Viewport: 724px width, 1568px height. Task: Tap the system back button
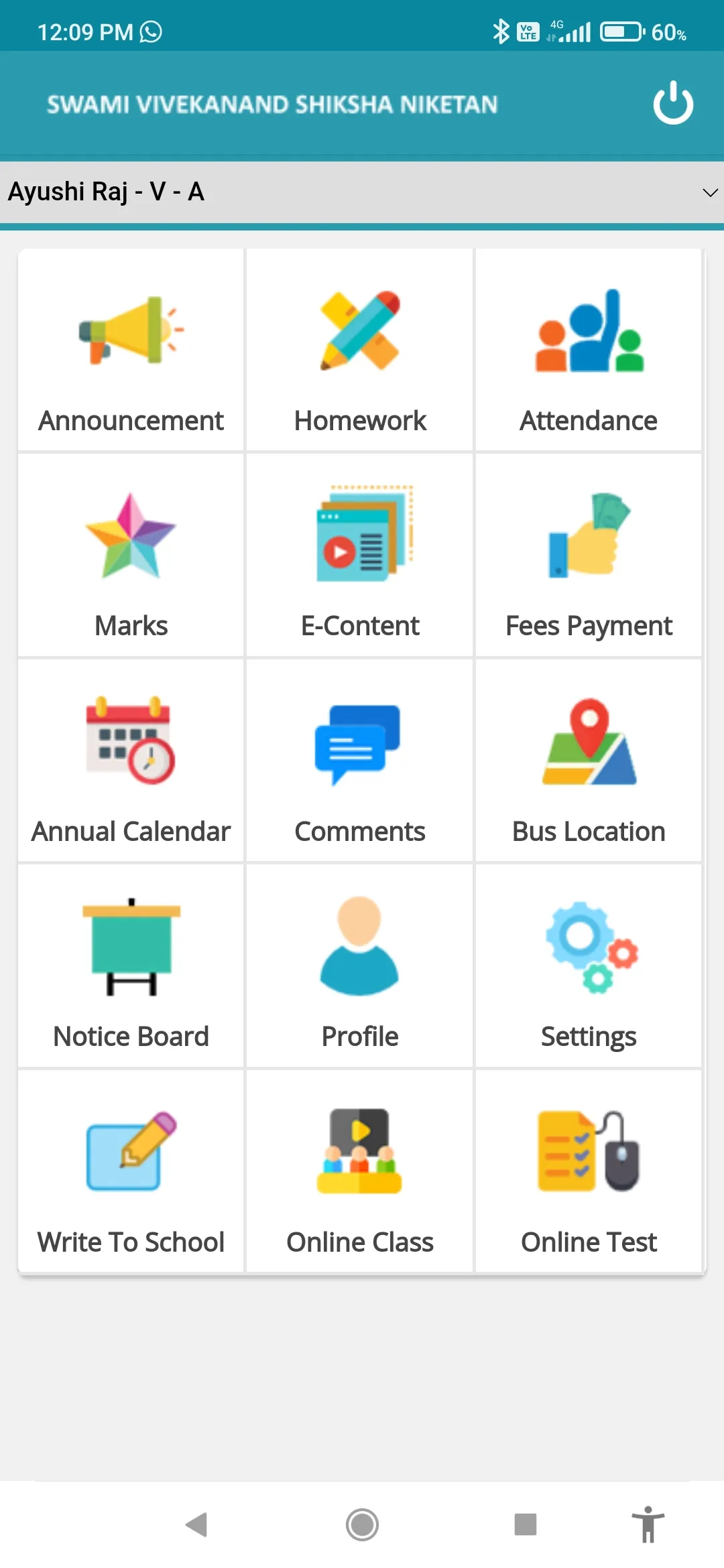click(197, 1524)
